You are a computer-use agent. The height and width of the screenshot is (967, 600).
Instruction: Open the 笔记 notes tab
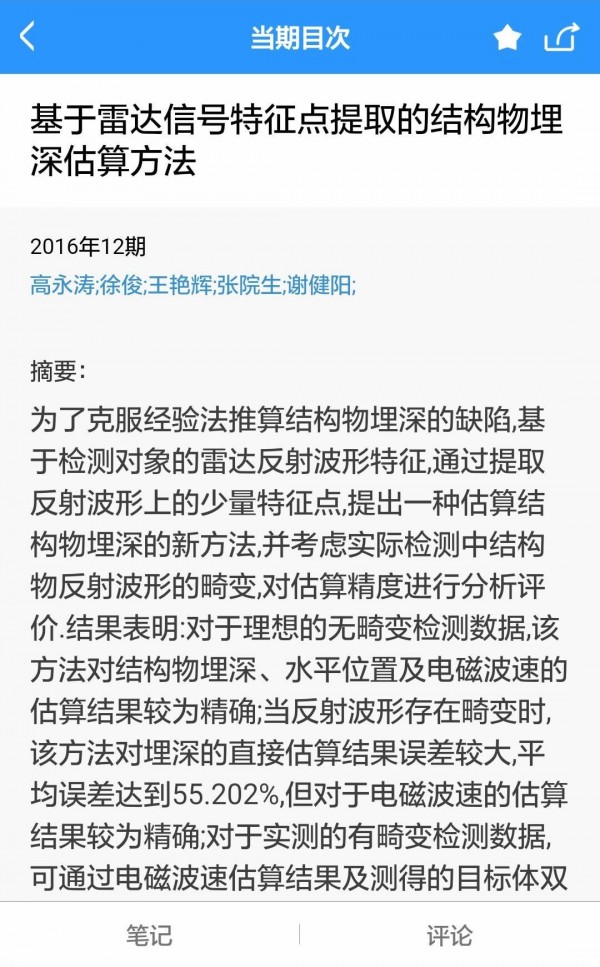coord(149,936)
